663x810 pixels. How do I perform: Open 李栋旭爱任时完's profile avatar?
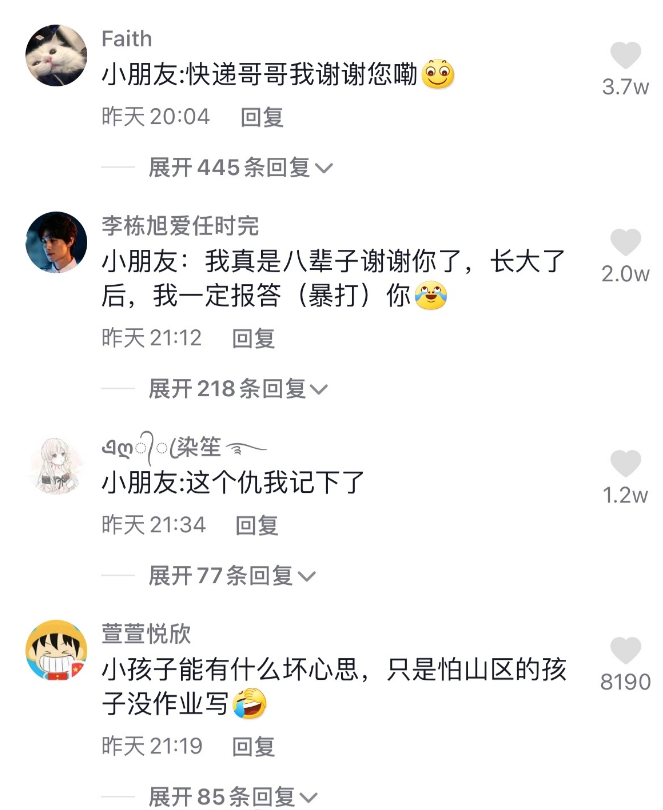click(56, 243)
